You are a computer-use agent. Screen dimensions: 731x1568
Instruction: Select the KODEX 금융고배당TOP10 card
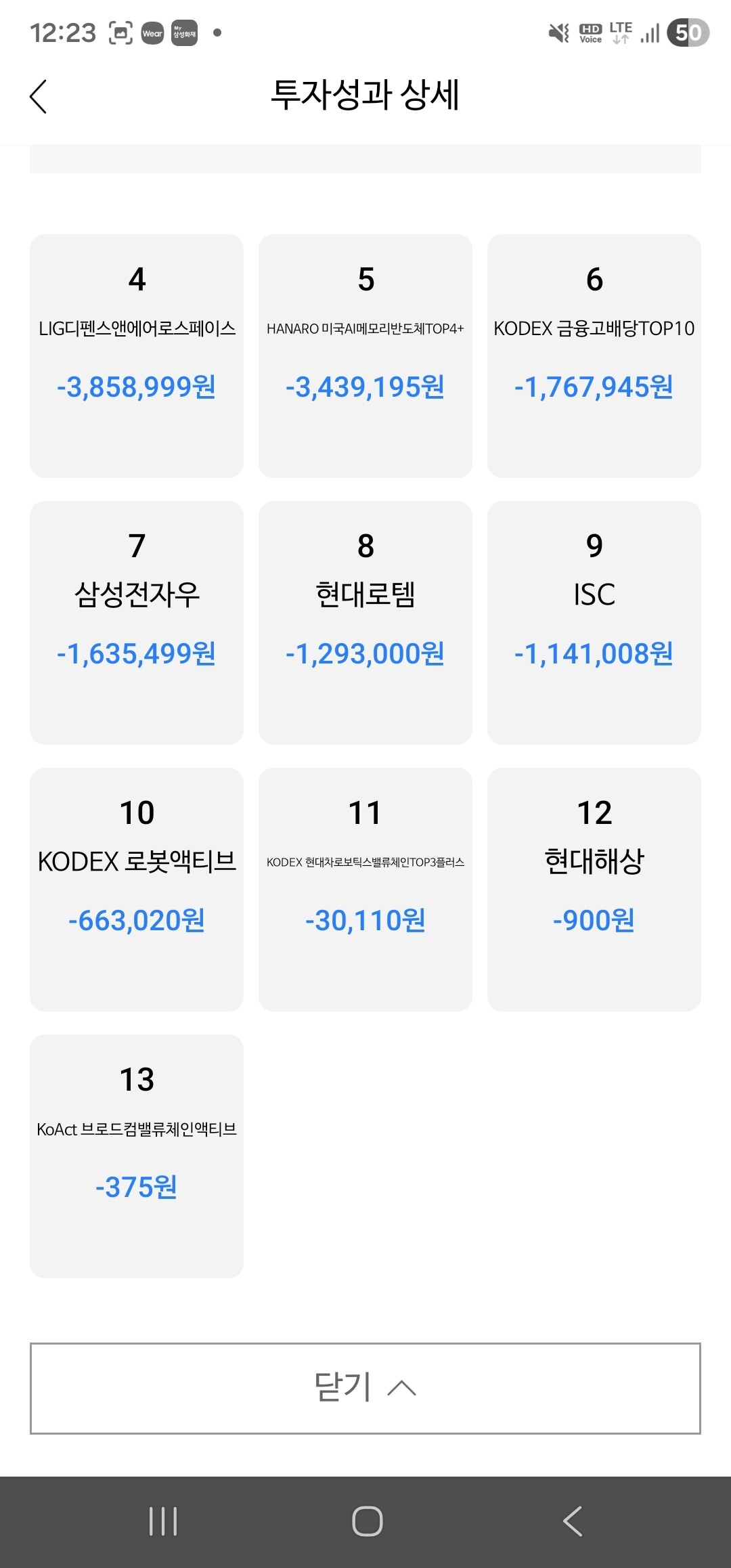click(594, 356)
